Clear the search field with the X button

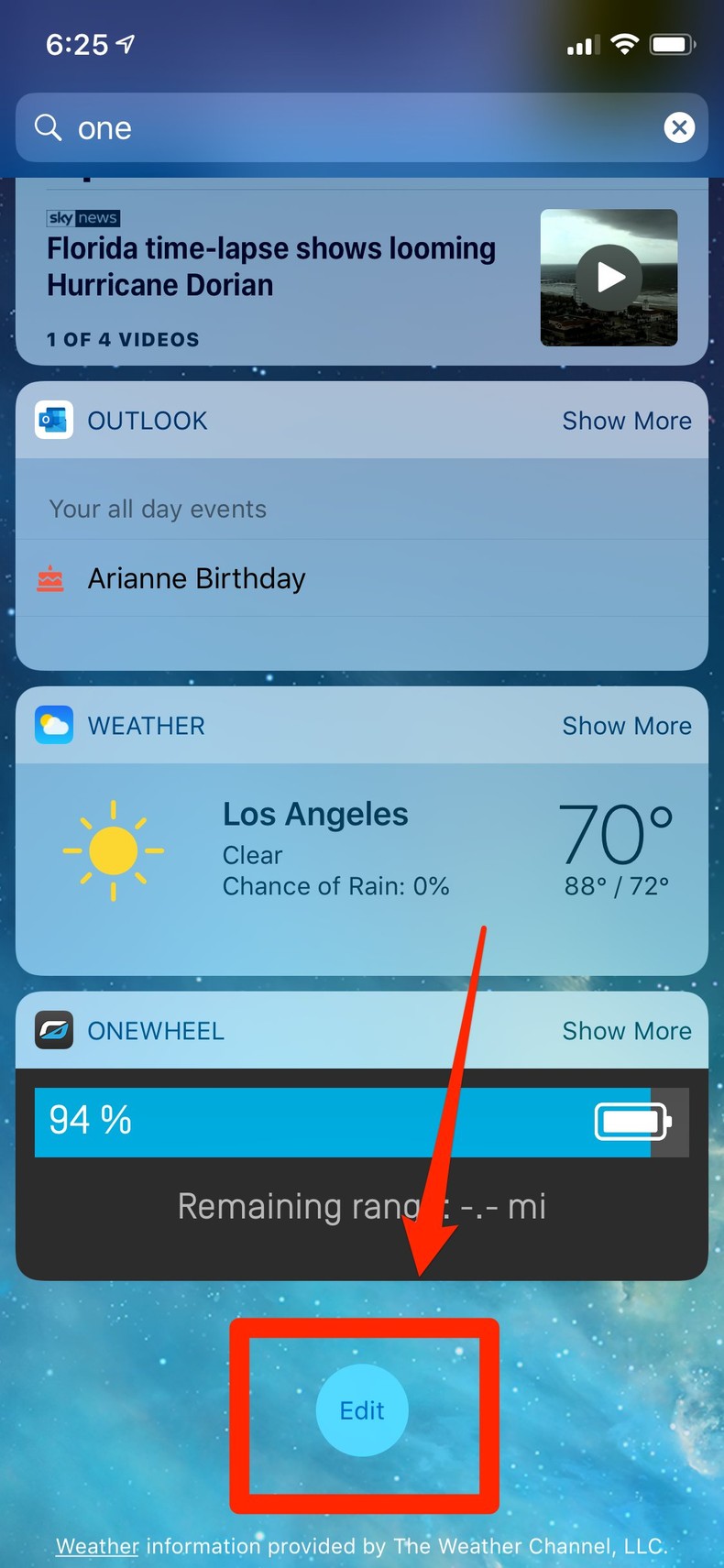pyautogui.click(x=679, y=127)
